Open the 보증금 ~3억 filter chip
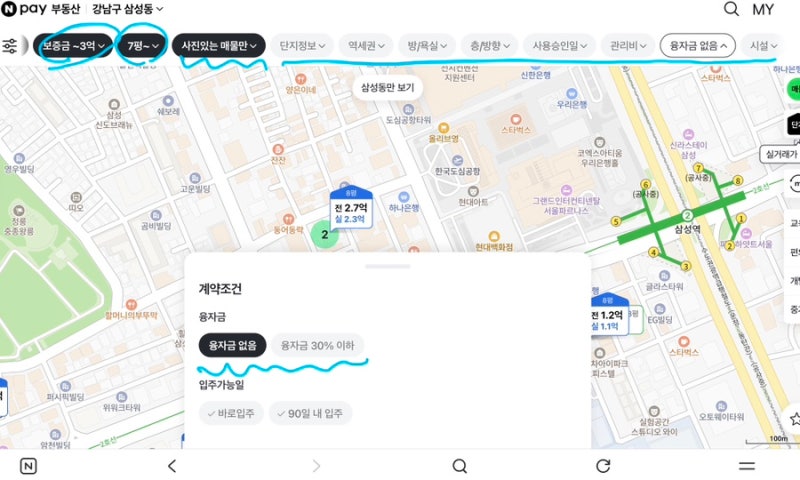This screenshot has width=800, height=480. (73, 45)
